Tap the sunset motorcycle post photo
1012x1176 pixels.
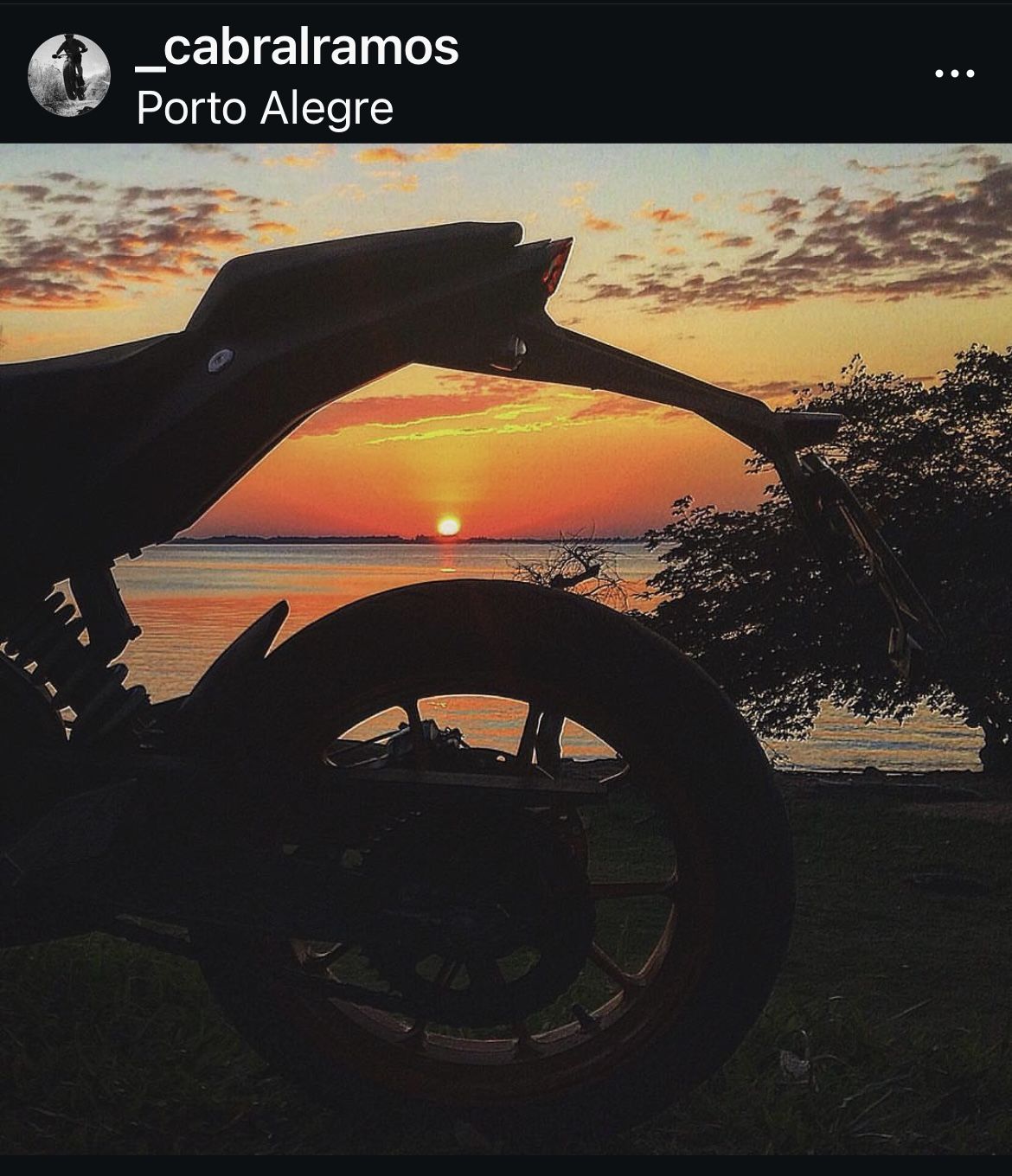506,649
